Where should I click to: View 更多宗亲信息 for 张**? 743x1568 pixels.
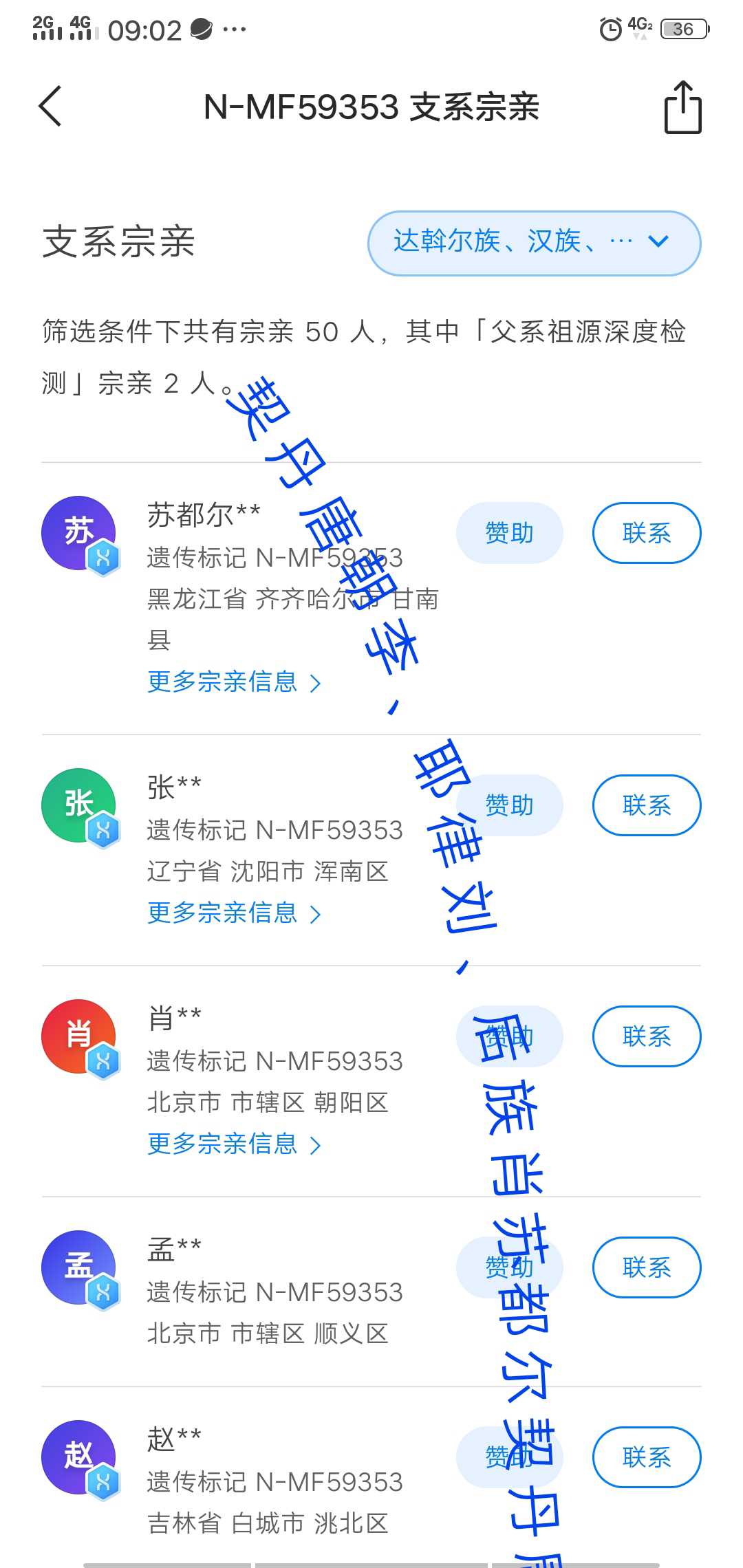(234, 913)
